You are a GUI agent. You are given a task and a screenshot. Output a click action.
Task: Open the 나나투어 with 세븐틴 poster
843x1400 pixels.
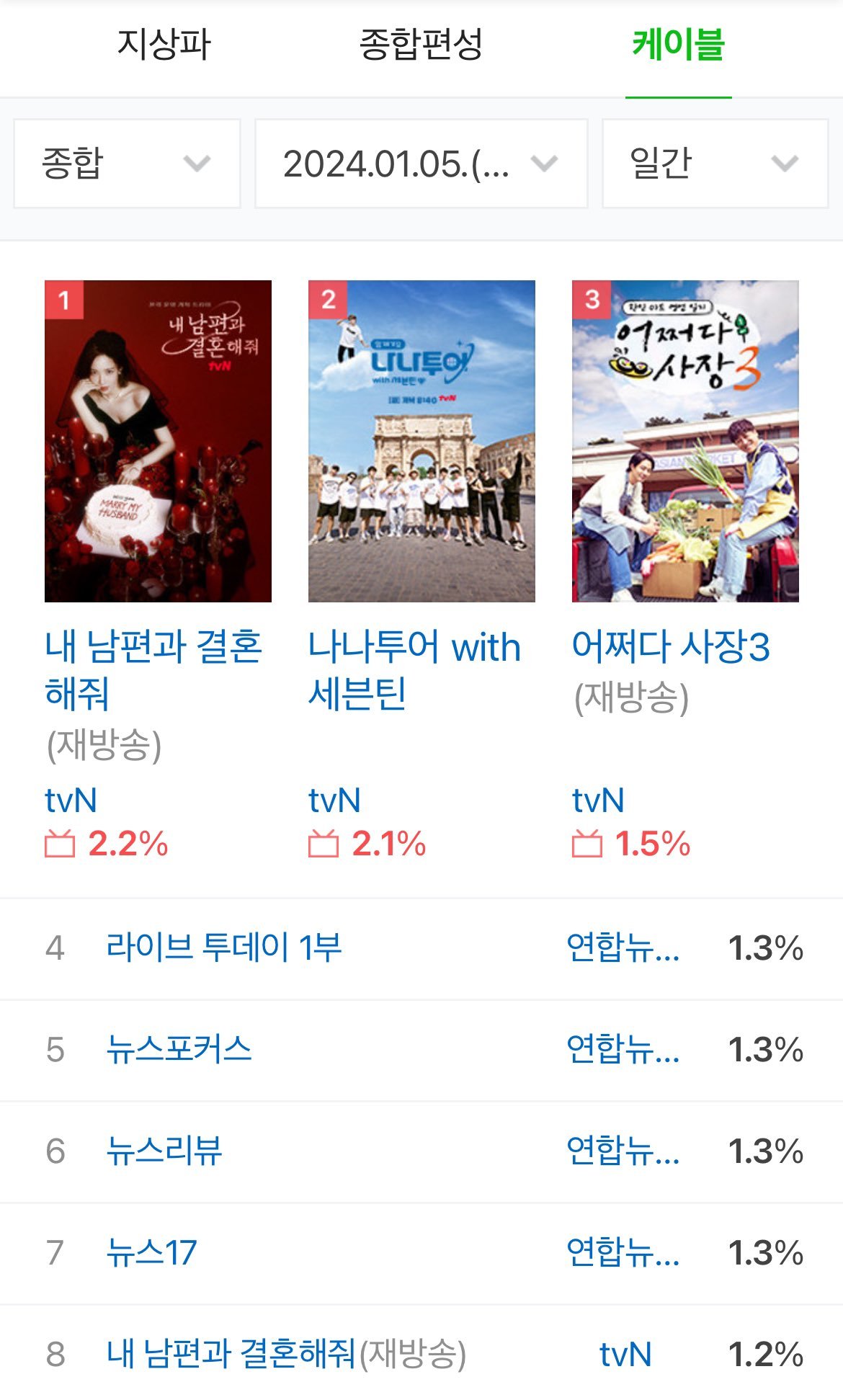point(421,441)
